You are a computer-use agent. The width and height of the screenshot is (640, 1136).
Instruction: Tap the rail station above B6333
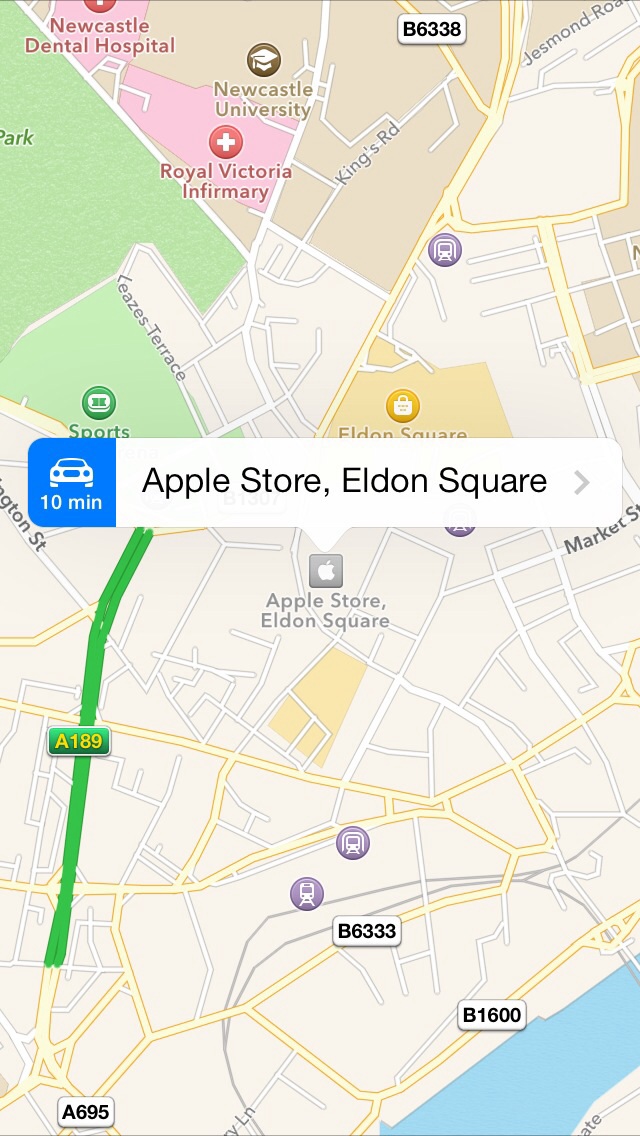click(x=307, y=893)
